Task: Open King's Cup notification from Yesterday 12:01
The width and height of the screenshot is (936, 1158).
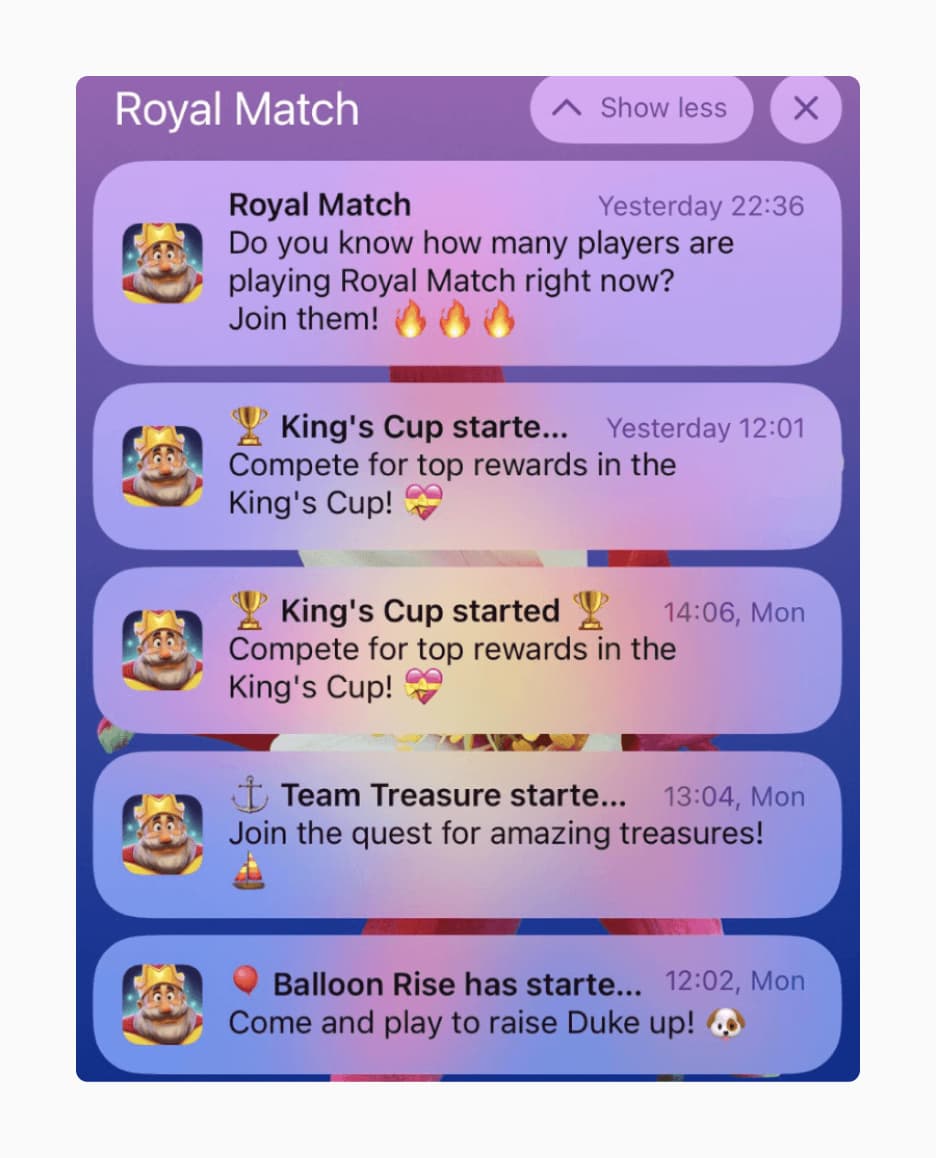Action: coord(466,466)
